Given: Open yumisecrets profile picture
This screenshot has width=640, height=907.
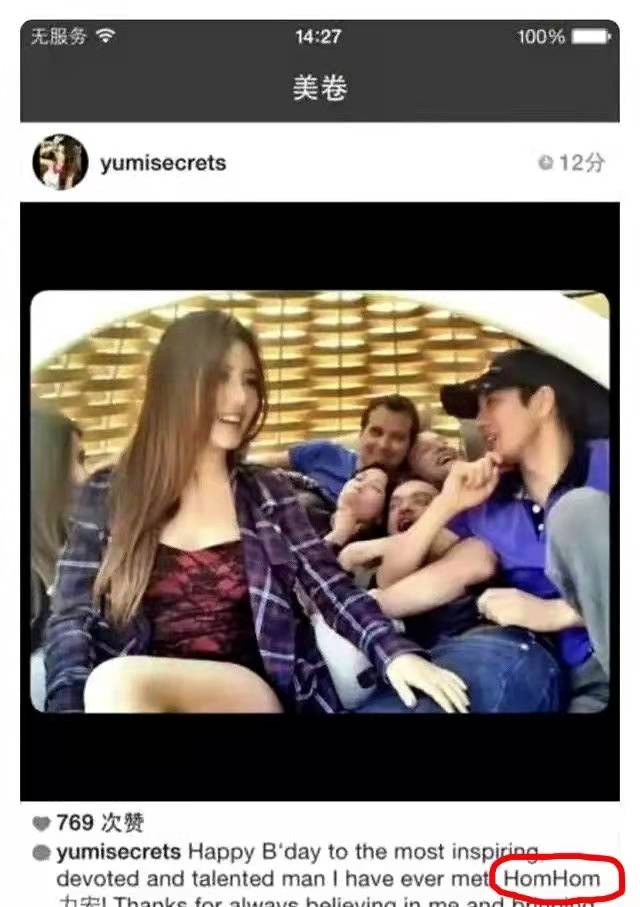Looking at the screenshot, I should point(60,163).
